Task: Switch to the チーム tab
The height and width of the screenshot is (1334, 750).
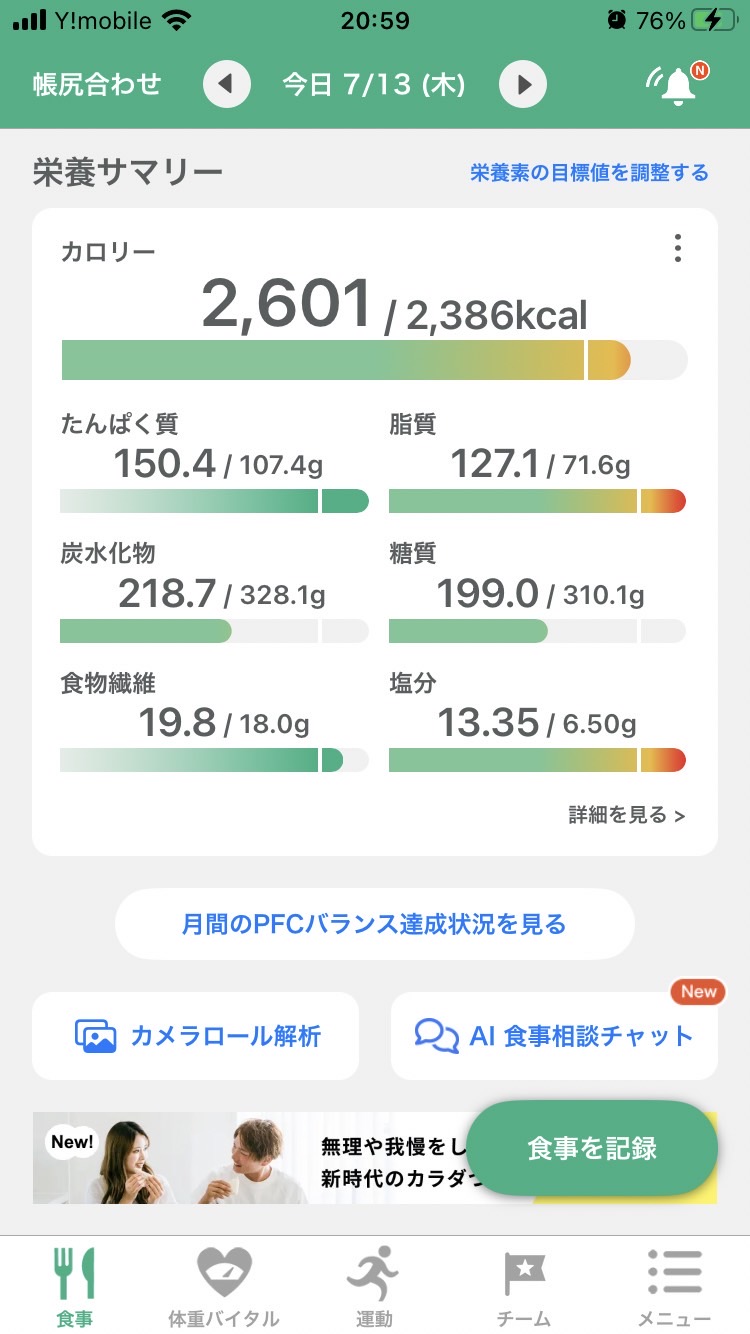Action: [524, 1286]
